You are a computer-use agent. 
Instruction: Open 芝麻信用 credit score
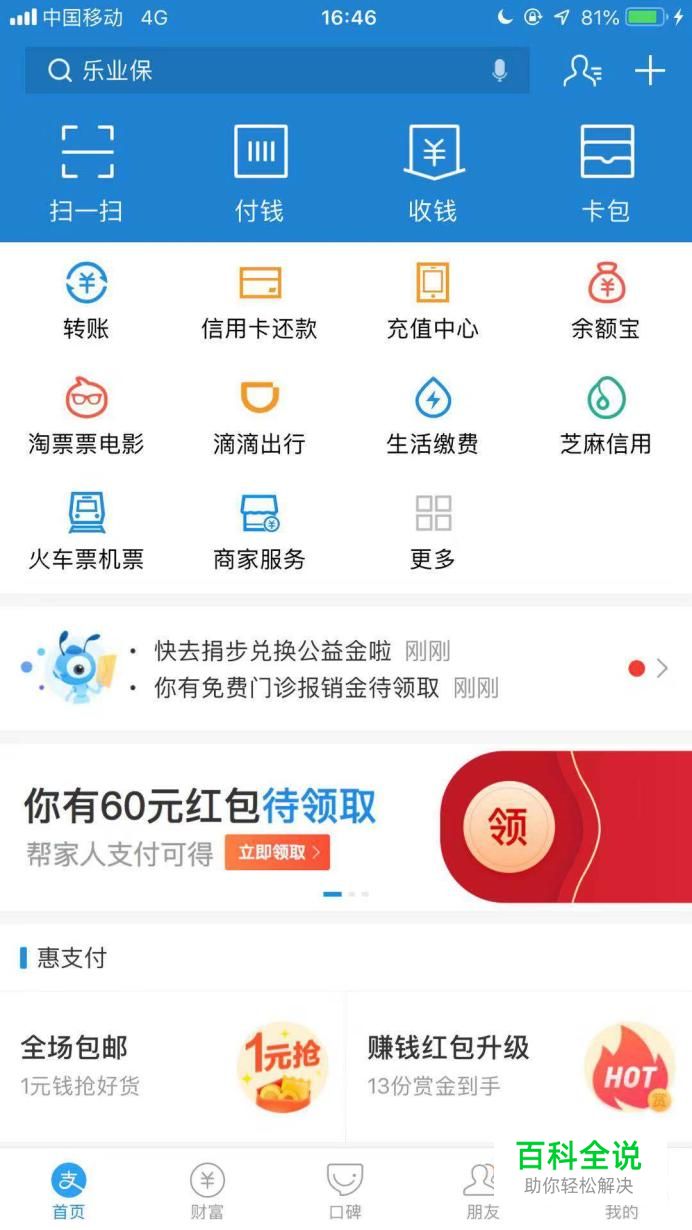point(606,416)
